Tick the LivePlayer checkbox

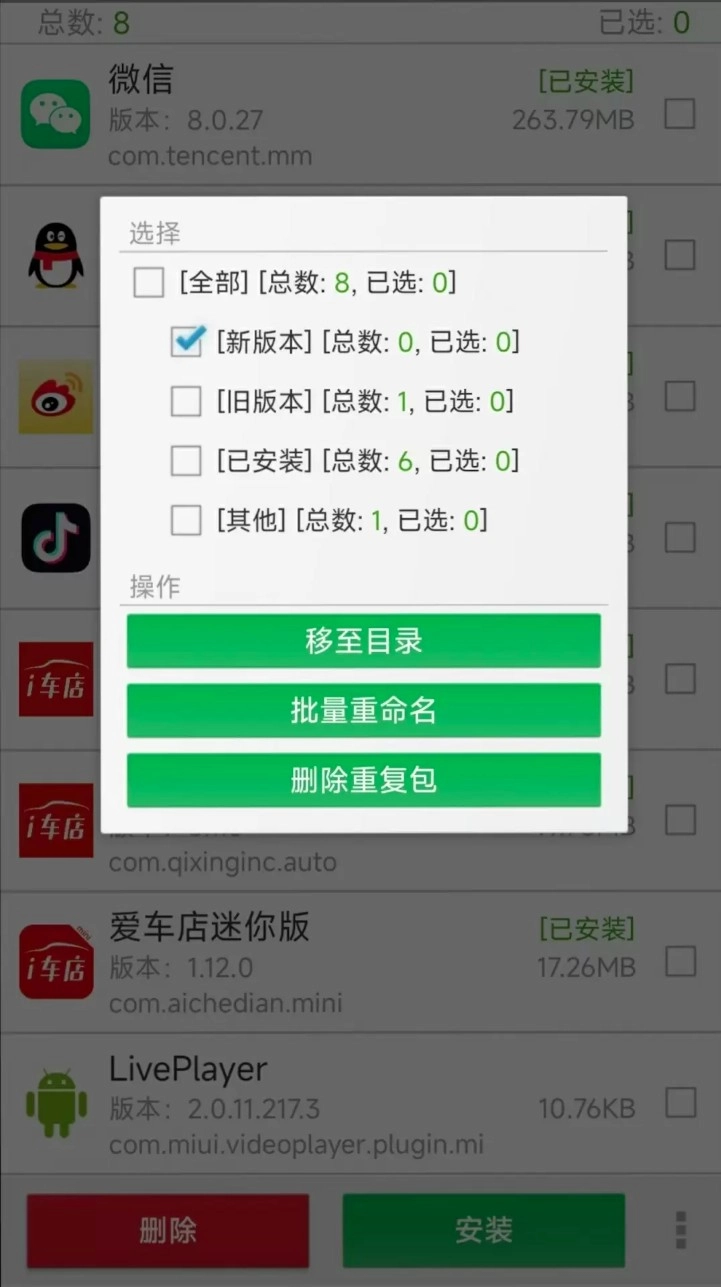pyautogui.click(x=680, y=1103)
